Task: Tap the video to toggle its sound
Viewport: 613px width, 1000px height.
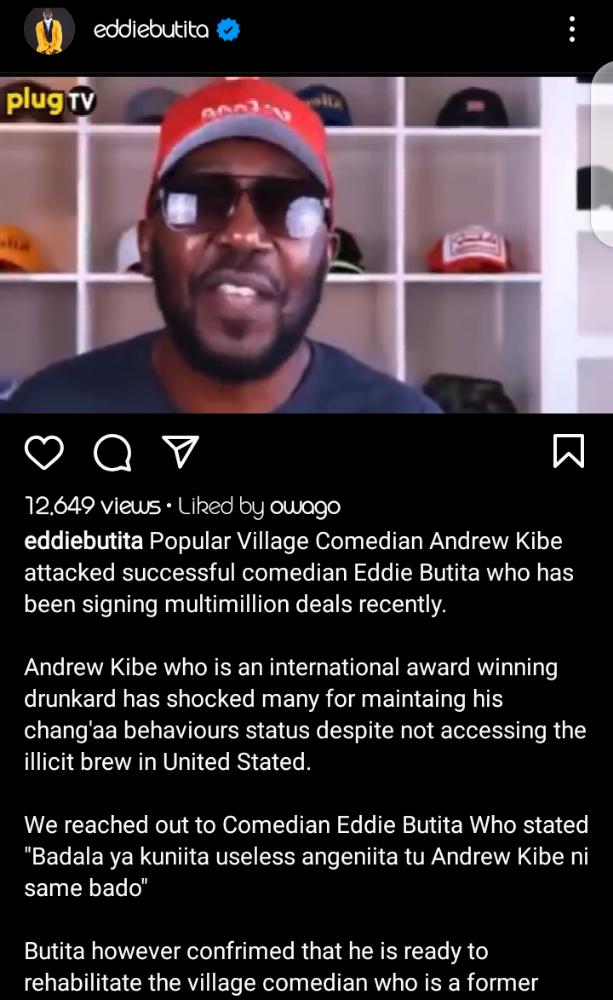Action: coord(306,245)
